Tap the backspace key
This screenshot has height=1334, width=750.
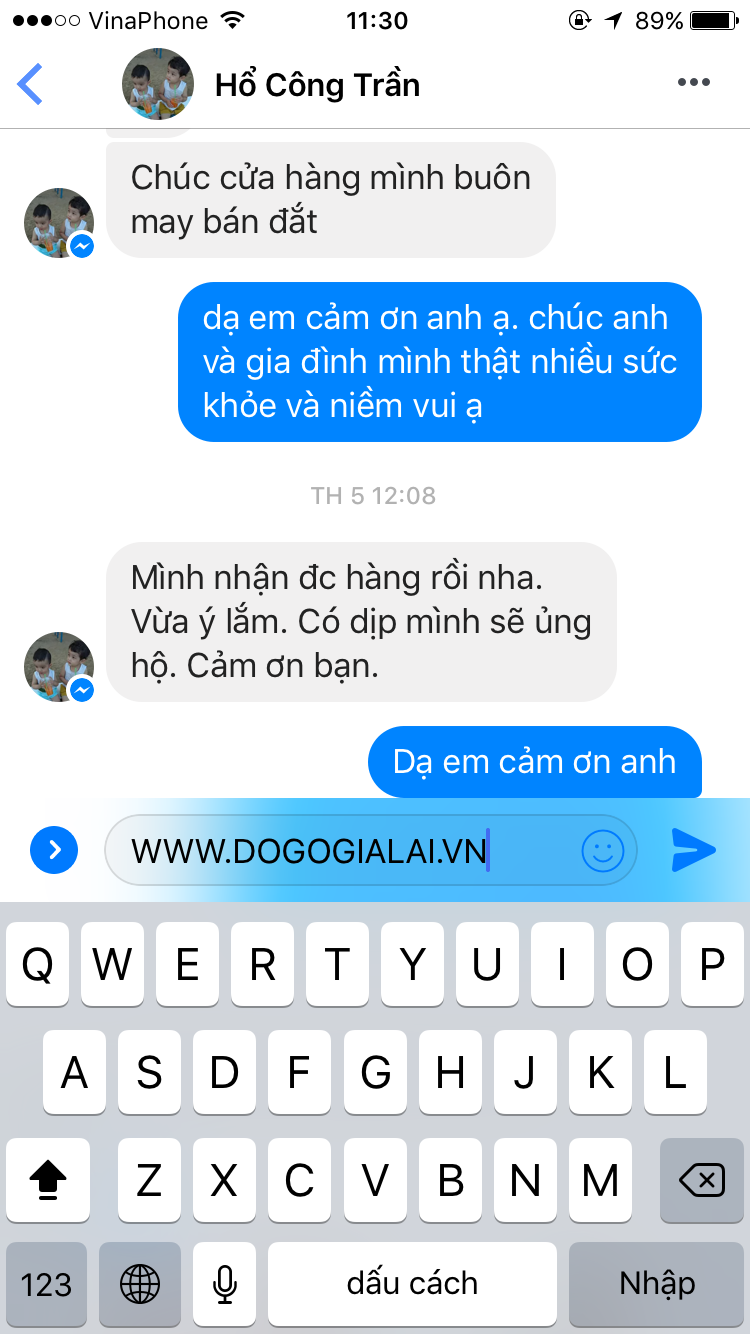pyautogui.click(x=701, y=1180)
